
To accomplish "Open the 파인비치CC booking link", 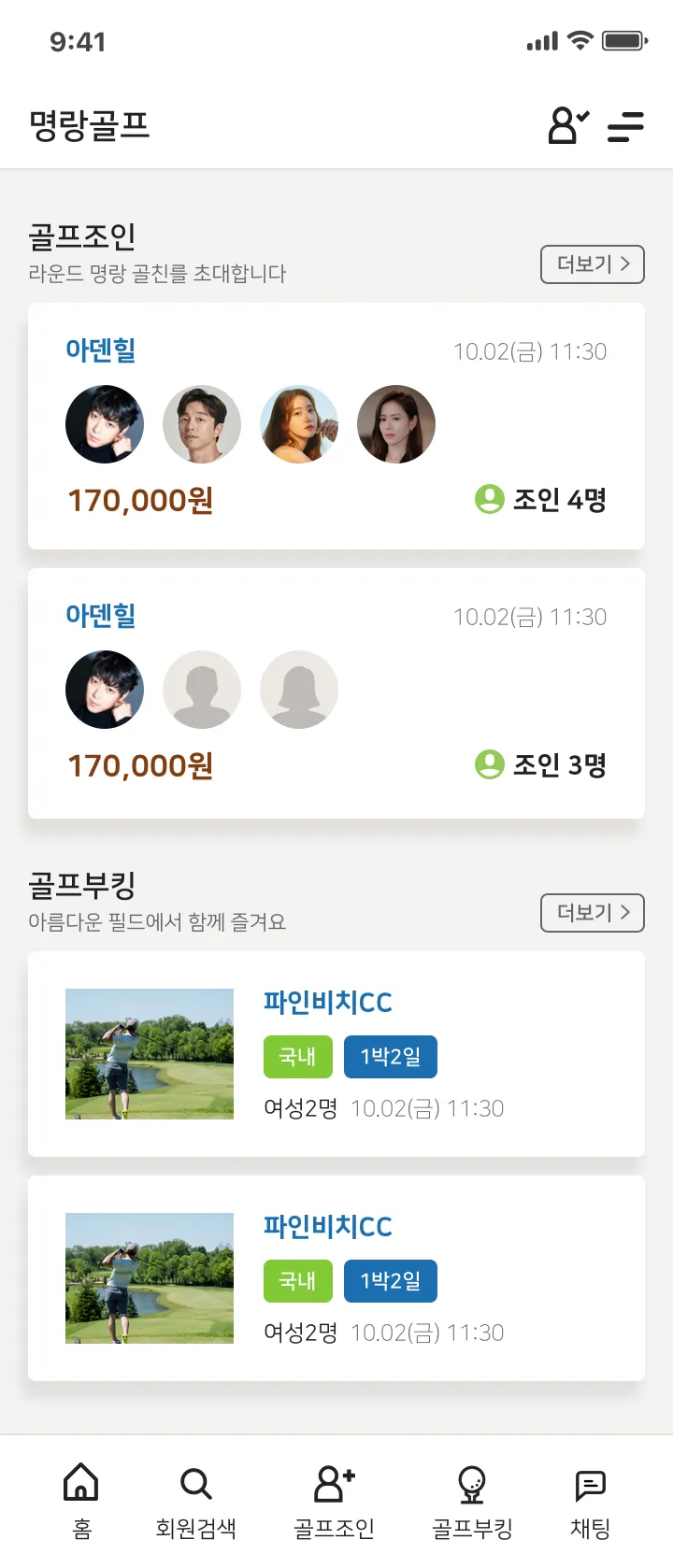I will coord(328,1002).
